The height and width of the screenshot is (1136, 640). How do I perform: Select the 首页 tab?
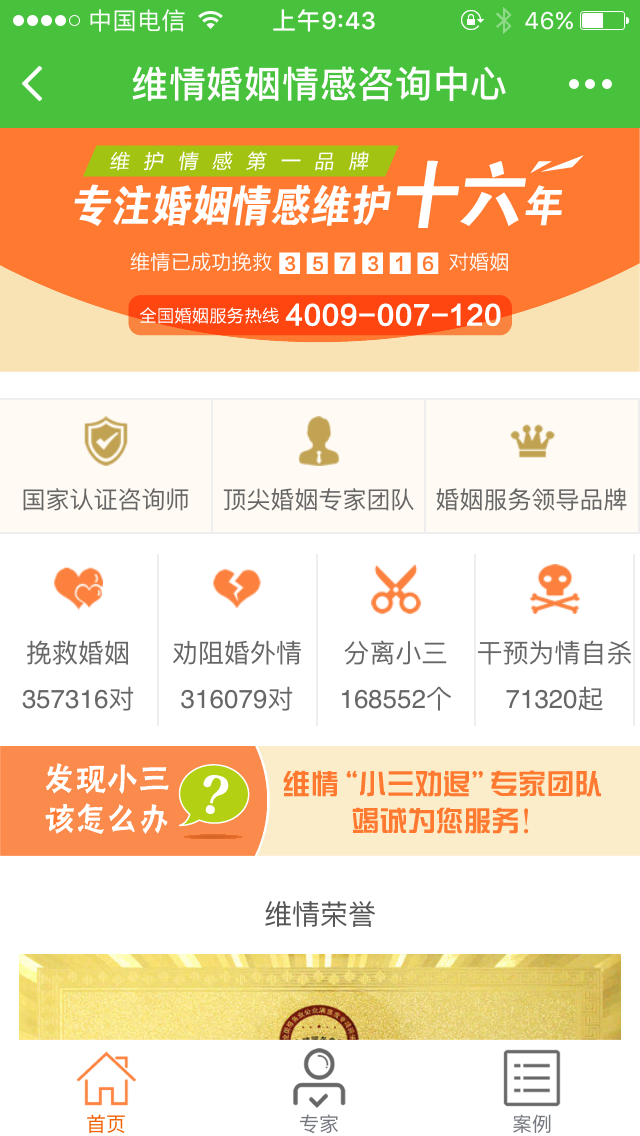click(106, 1092)
